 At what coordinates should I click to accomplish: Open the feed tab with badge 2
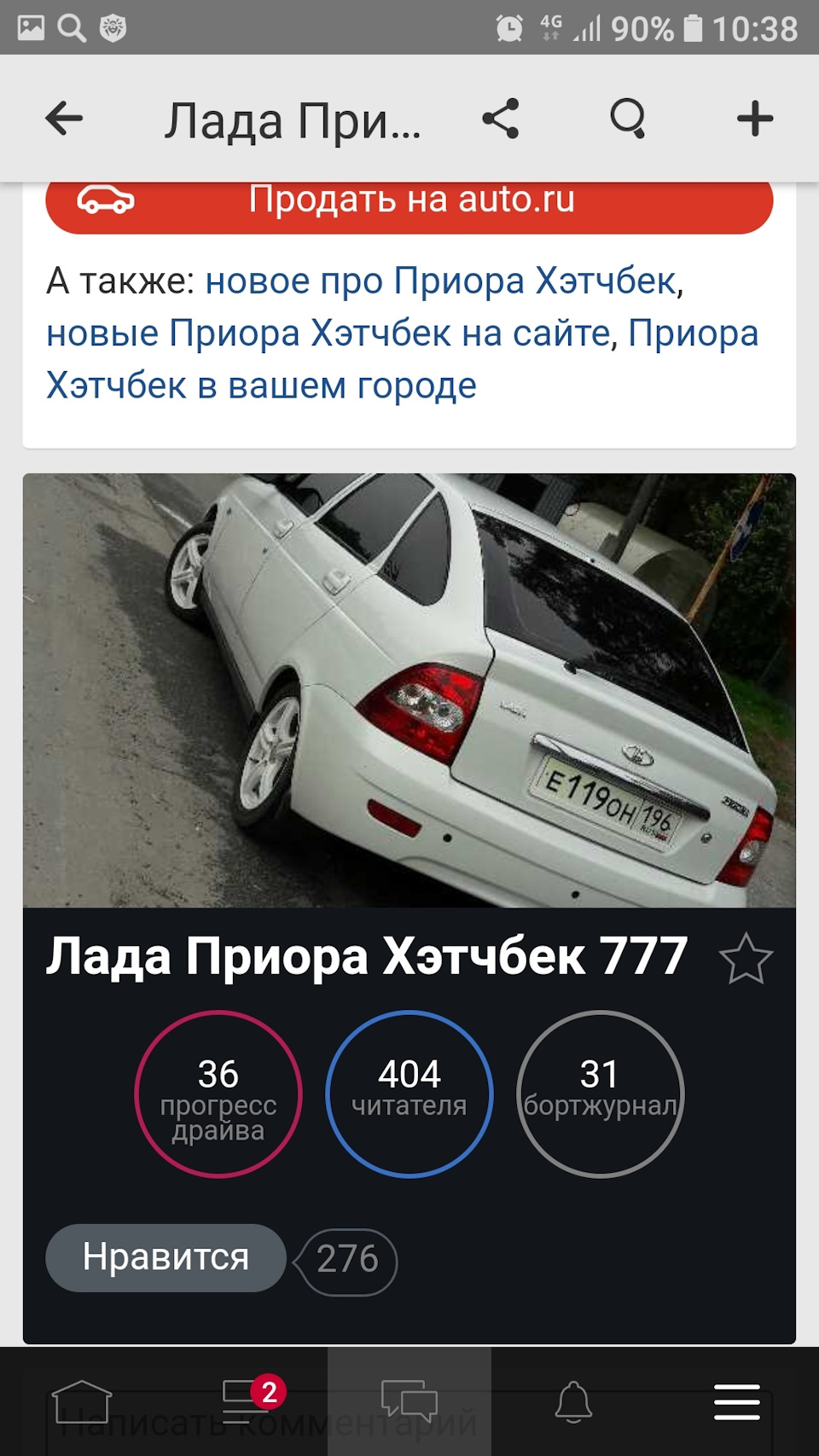pos(246,1401)
